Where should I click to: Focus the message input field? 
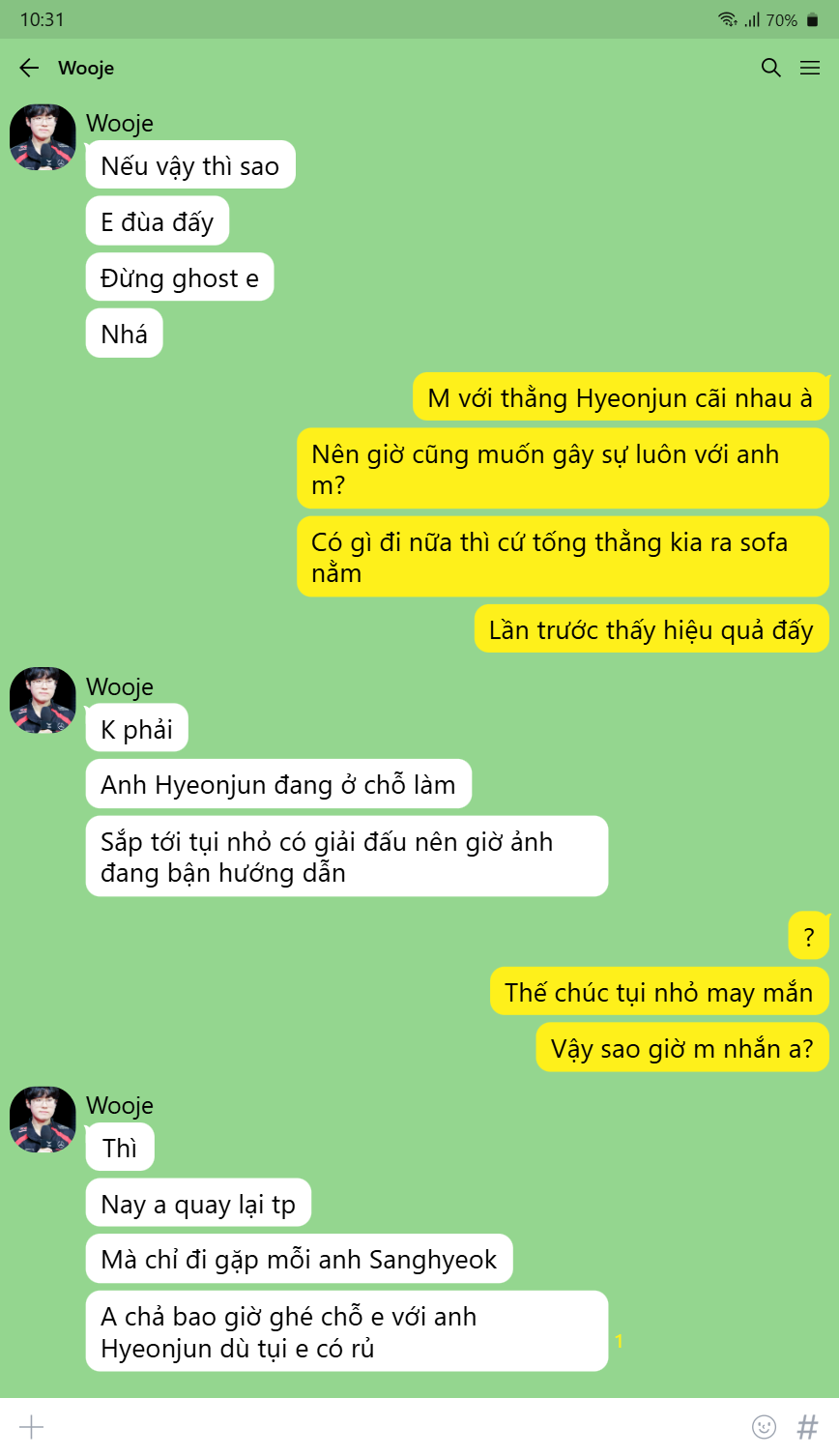pos(387,1427)
